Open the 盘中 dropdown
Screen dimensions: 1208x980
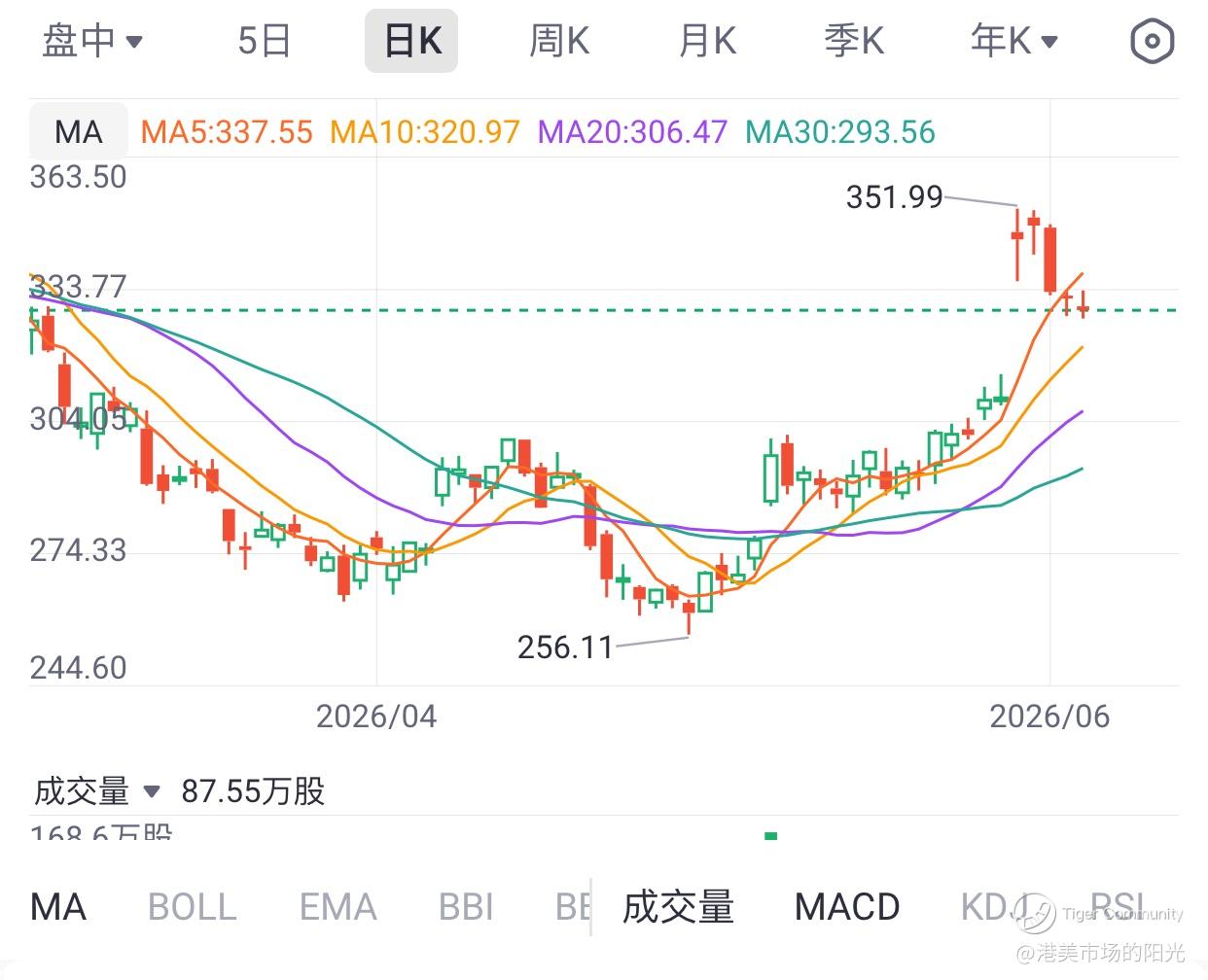click(92, 41)
